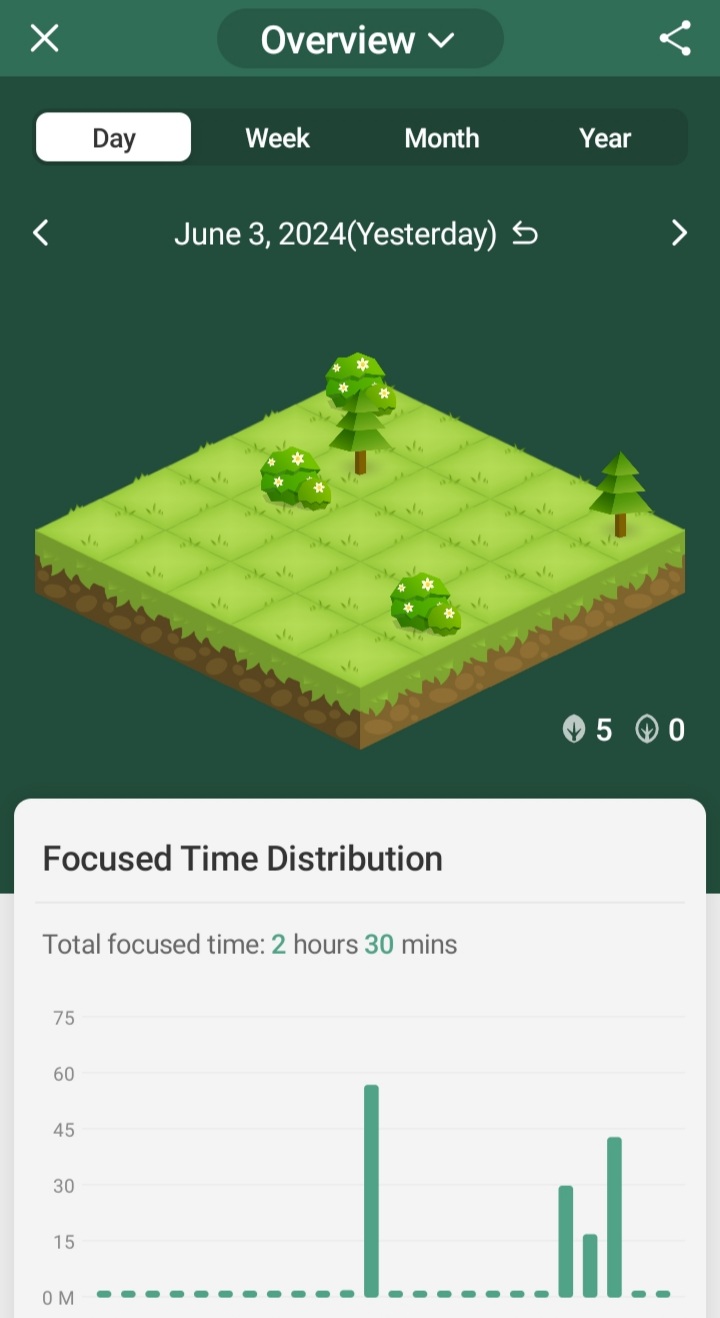This screenshot has width=720, height=1318.
Task: Switch to the Week tab
Action: pyautogui.click(x=277, y=137)
